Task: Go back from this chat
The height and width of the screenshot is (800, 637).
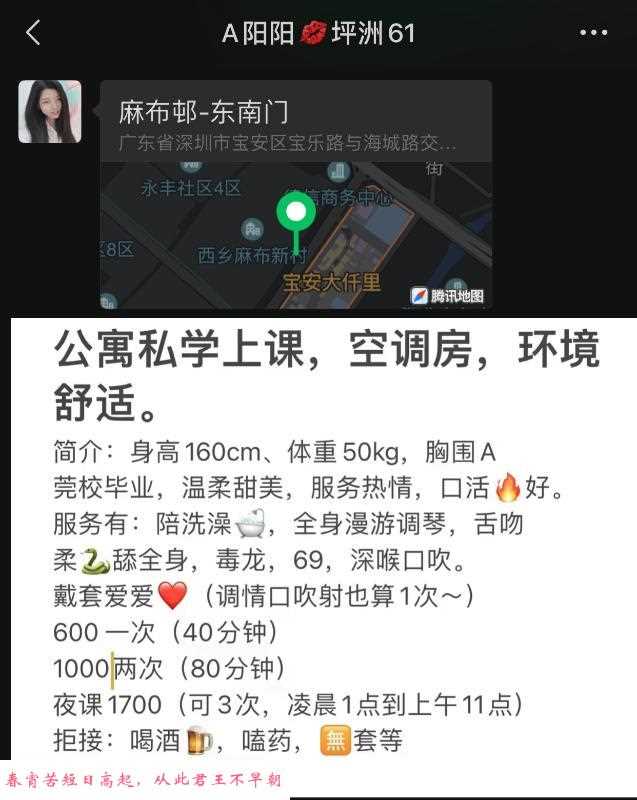Action: pyautogui.click(x=33, y=33)
